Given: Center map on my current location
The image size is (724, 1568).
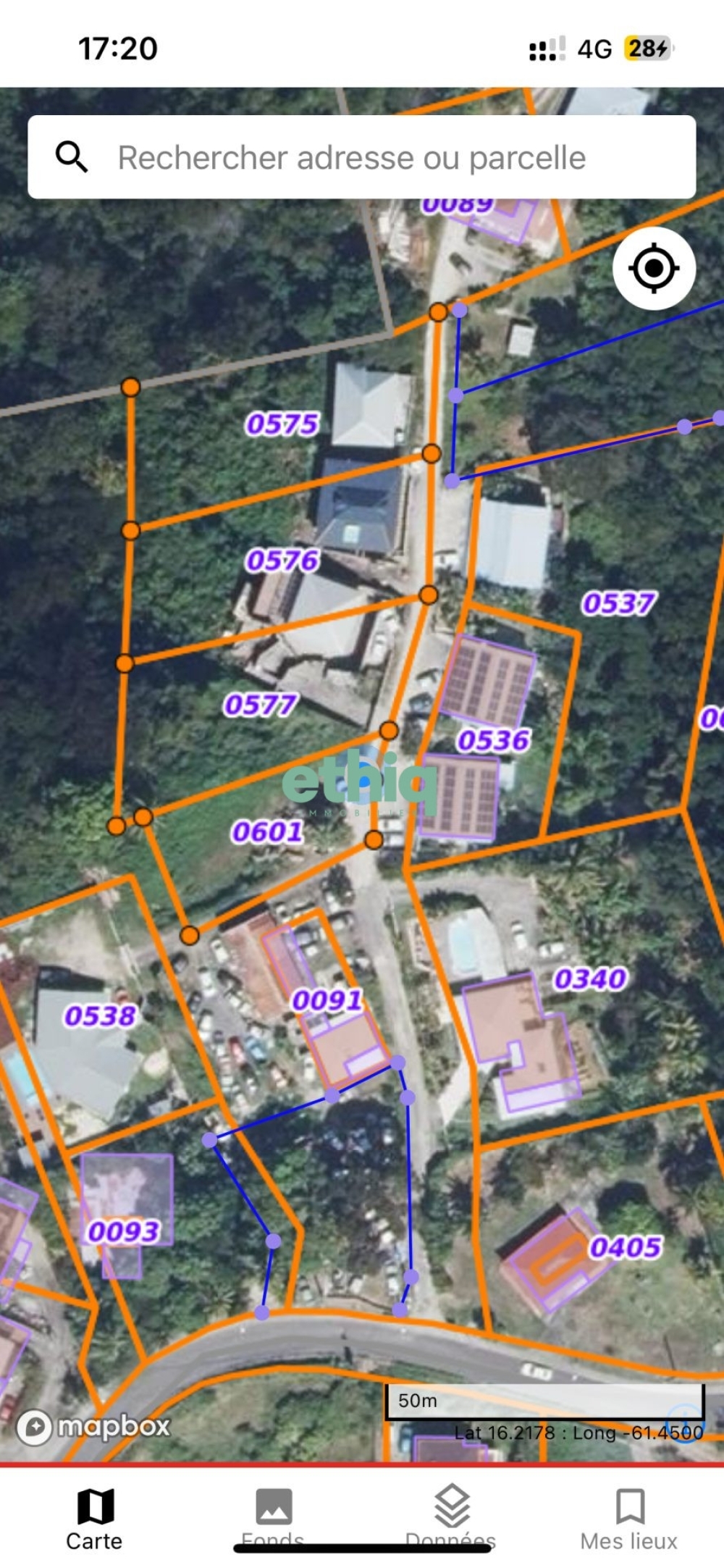Looking at the screenshot, I should (x=654, y=269).
